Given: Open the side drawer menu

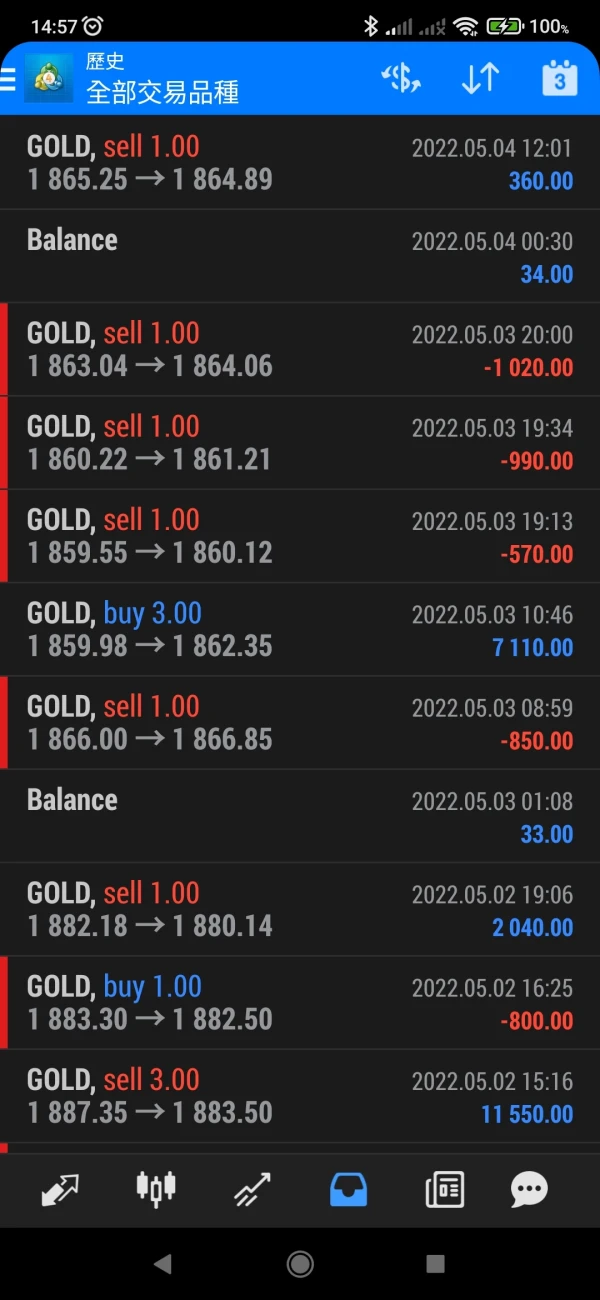Looking at the screenshot, I should click(x=8, y=80).
